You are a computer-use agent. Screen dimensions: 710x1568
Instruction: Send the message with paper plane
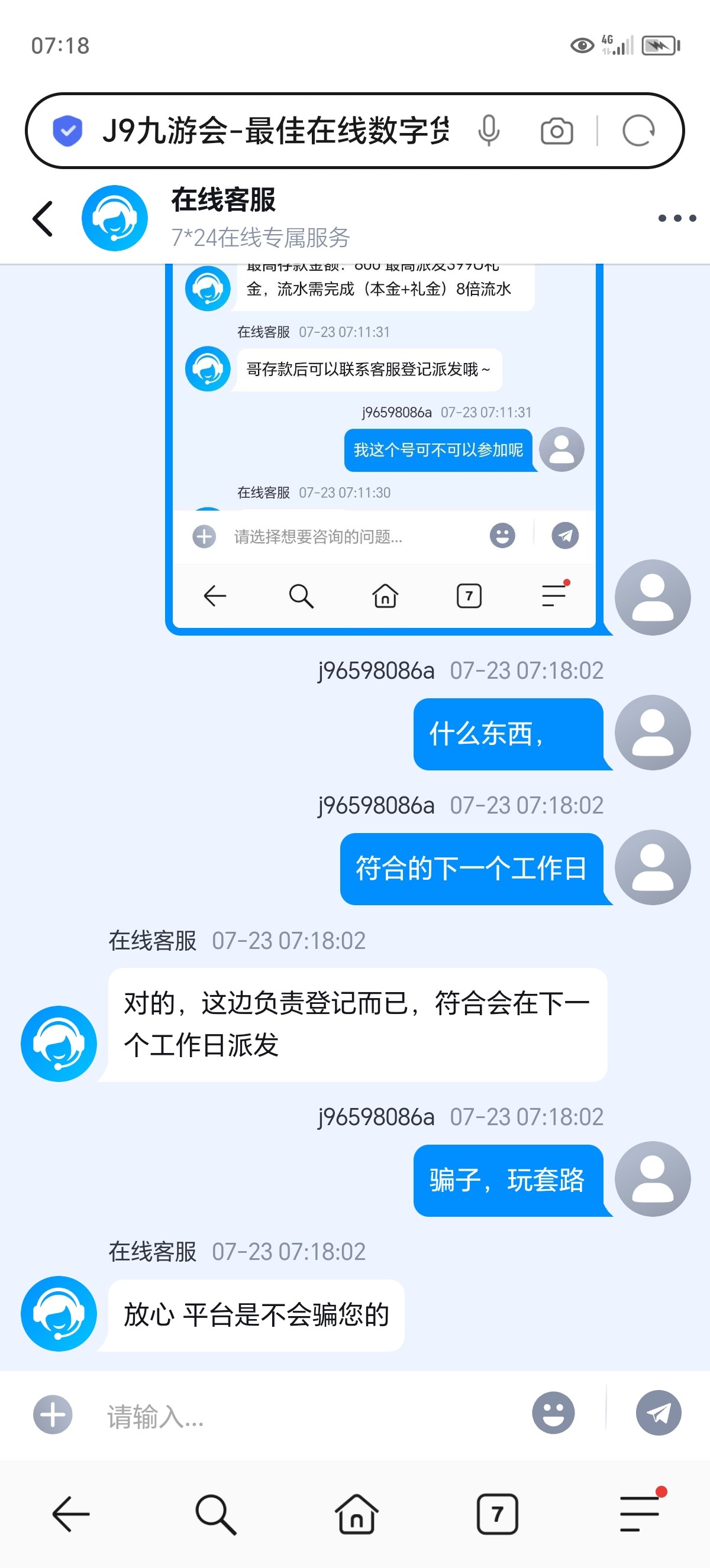[x=659, y=1413]
